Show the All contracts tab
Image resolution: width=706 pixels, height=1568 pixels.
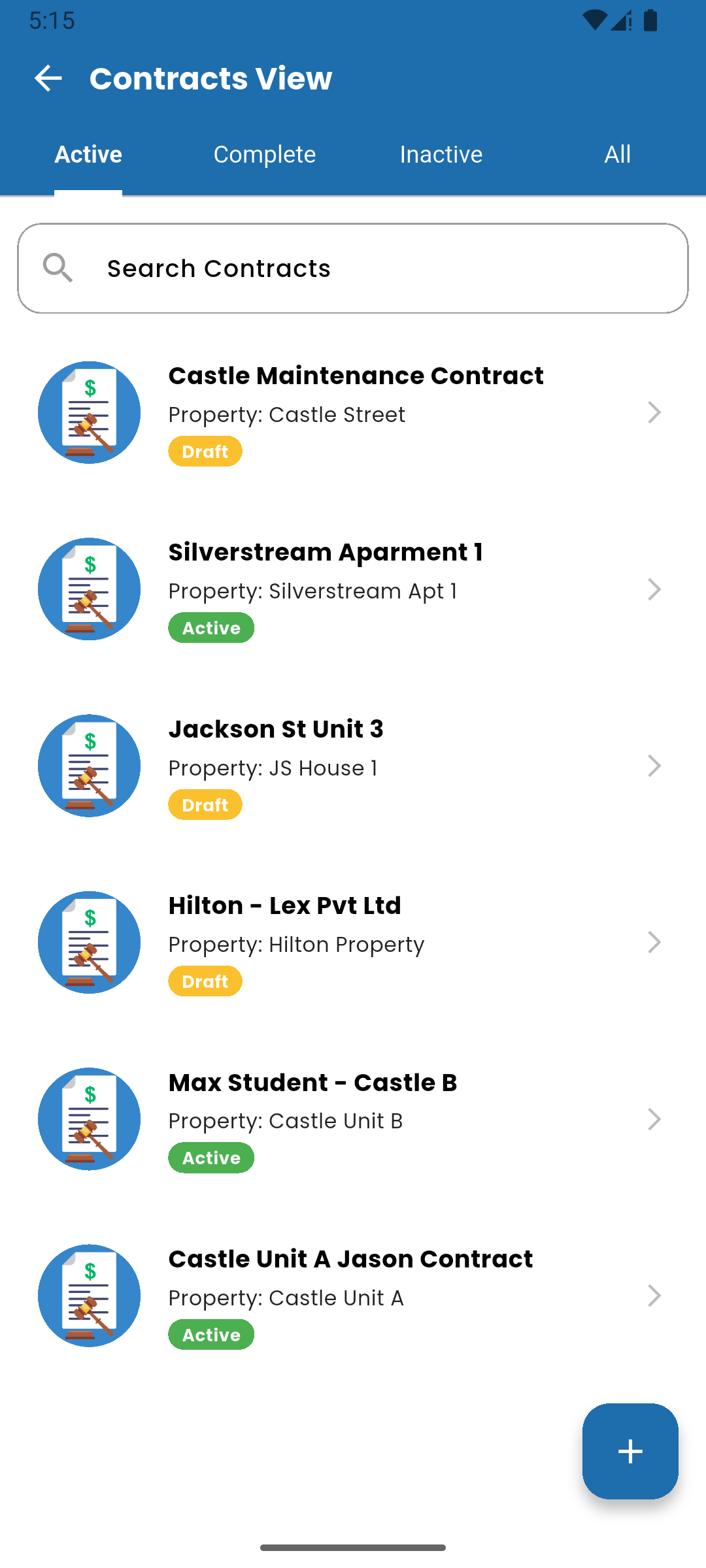coord(617,155)
